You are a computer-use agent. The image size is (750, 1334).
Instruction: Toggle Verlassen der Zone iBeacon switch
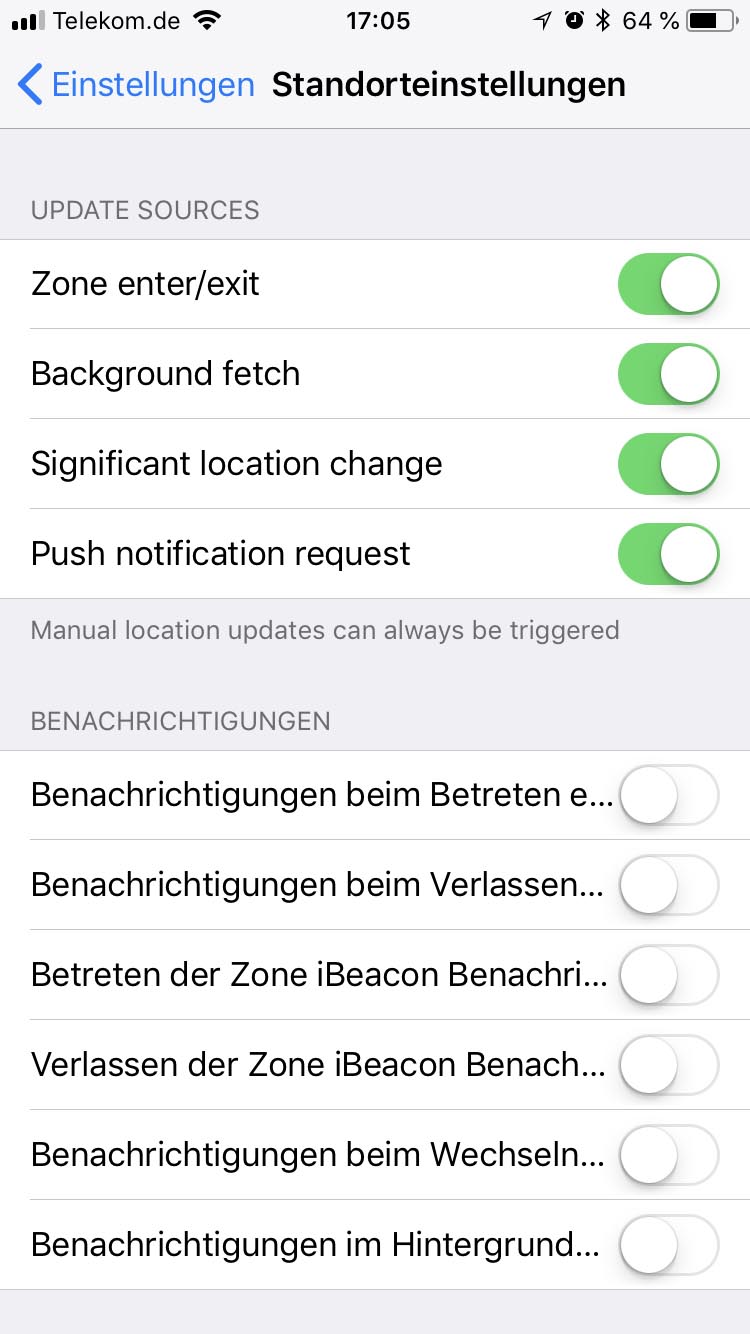(x=669, y=1065)
